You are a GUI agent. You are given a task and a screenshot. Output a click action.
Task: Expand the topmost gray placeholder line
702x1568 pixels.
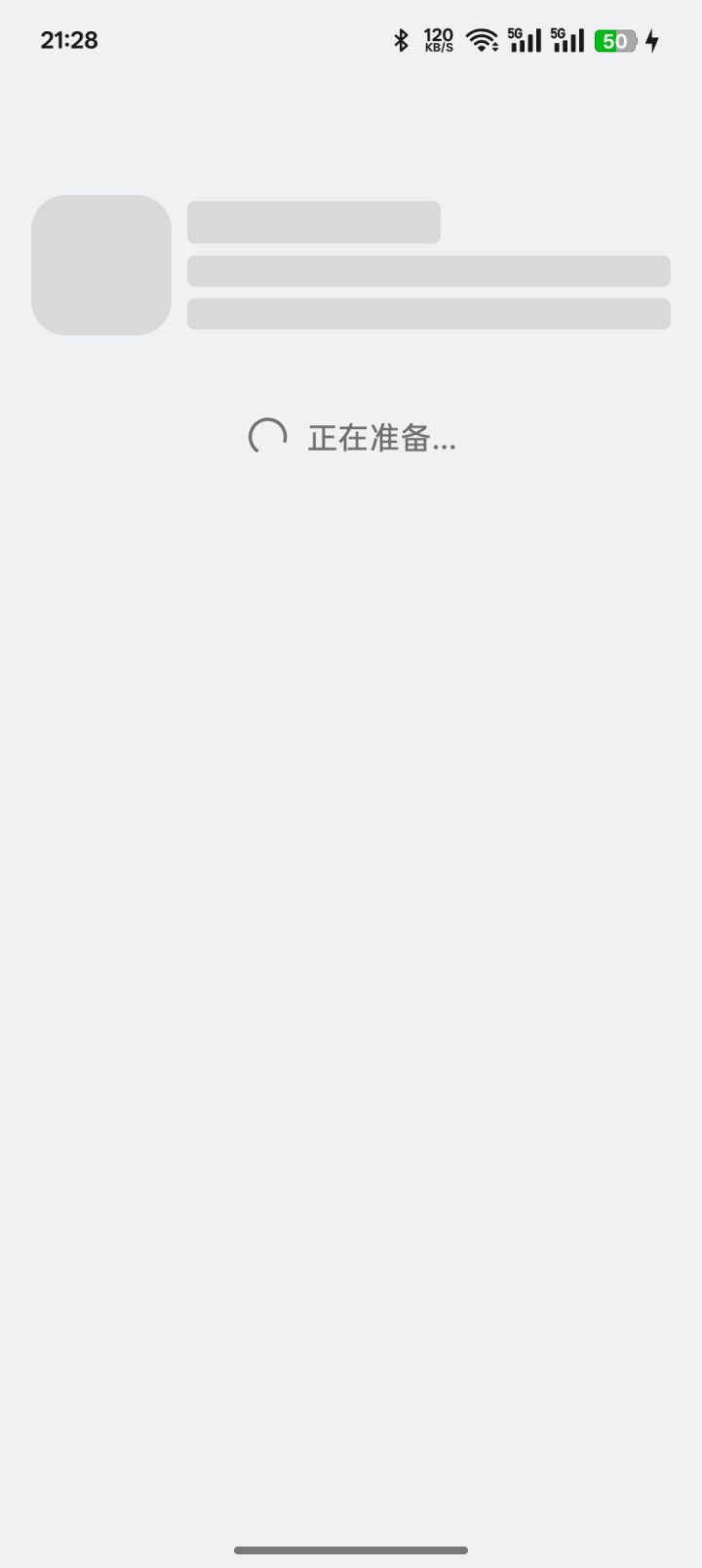click(x=314, y=221)
